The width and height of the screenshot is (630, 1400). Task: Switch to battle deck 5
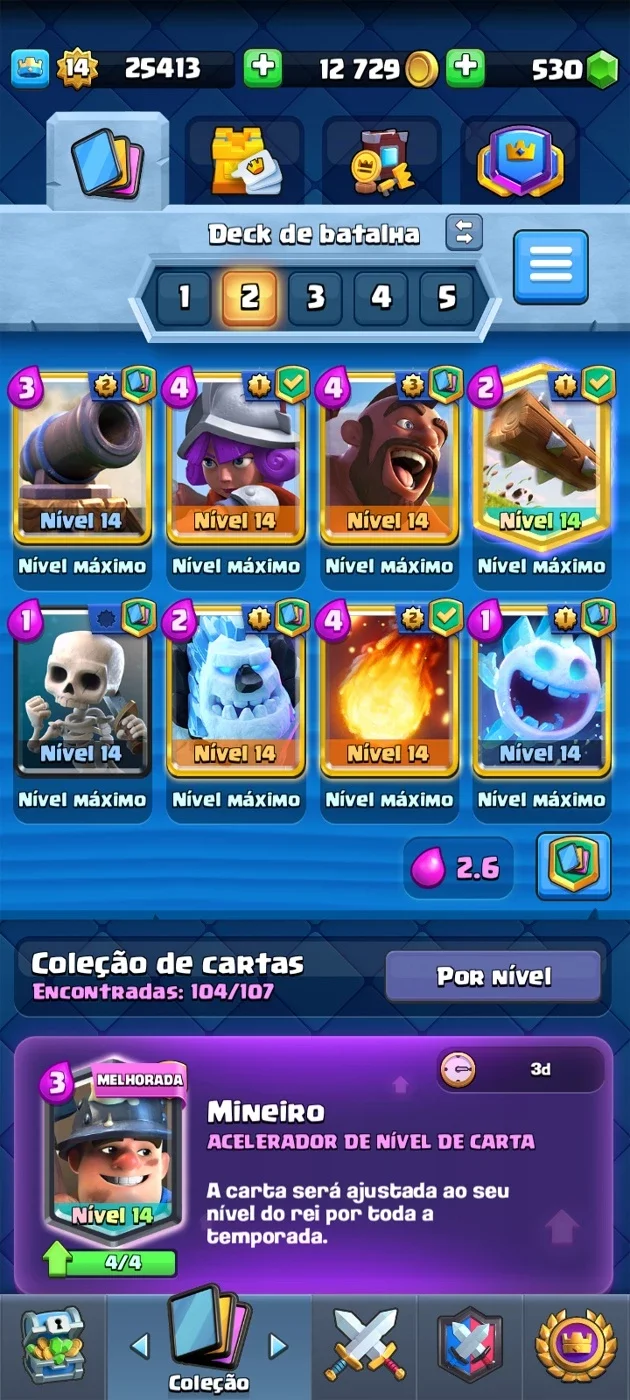pos(446,298)
